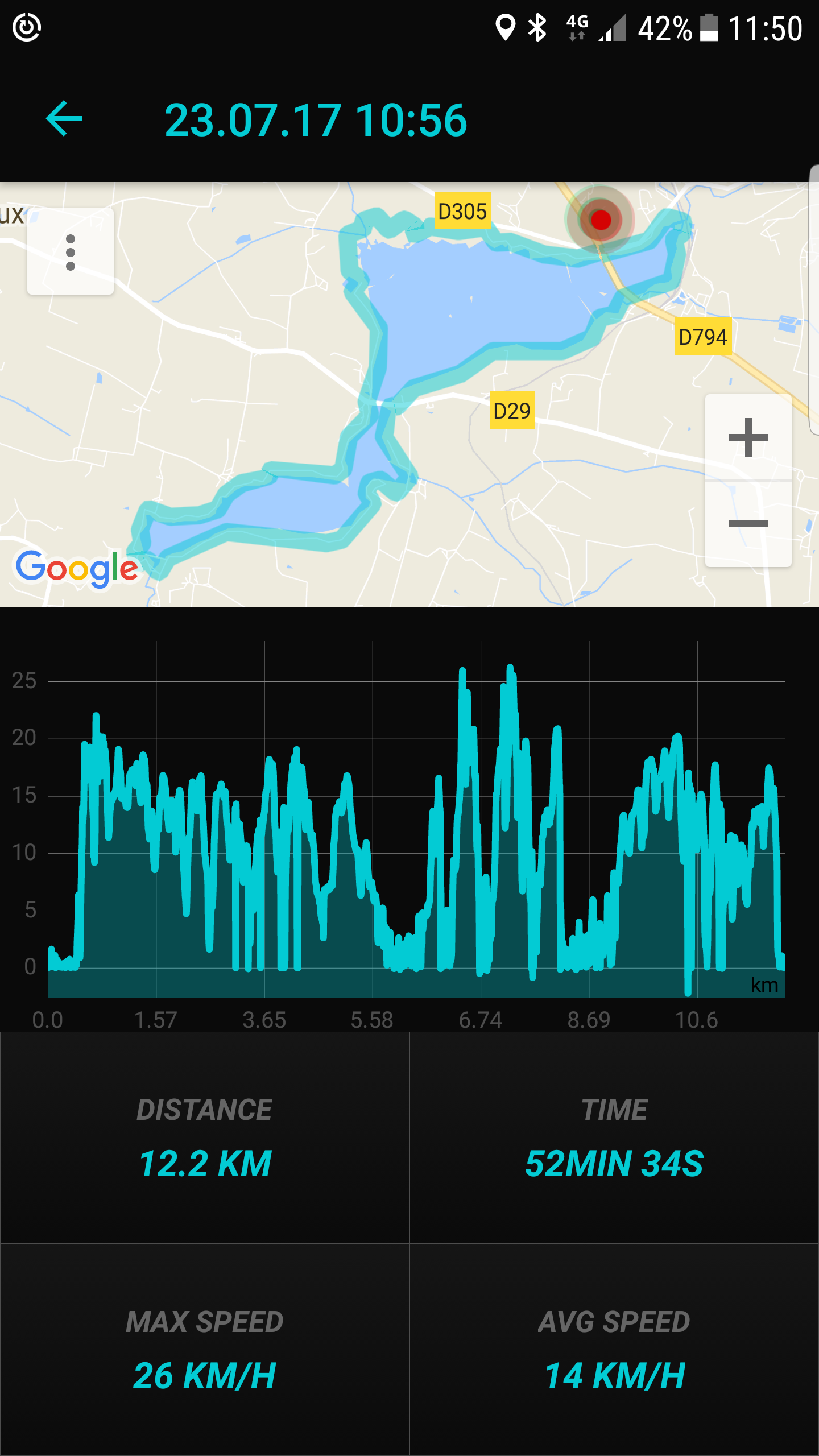Open the three-dot map options menu
The height and width of the screenshot is (1456, 819).
[71, 252]
